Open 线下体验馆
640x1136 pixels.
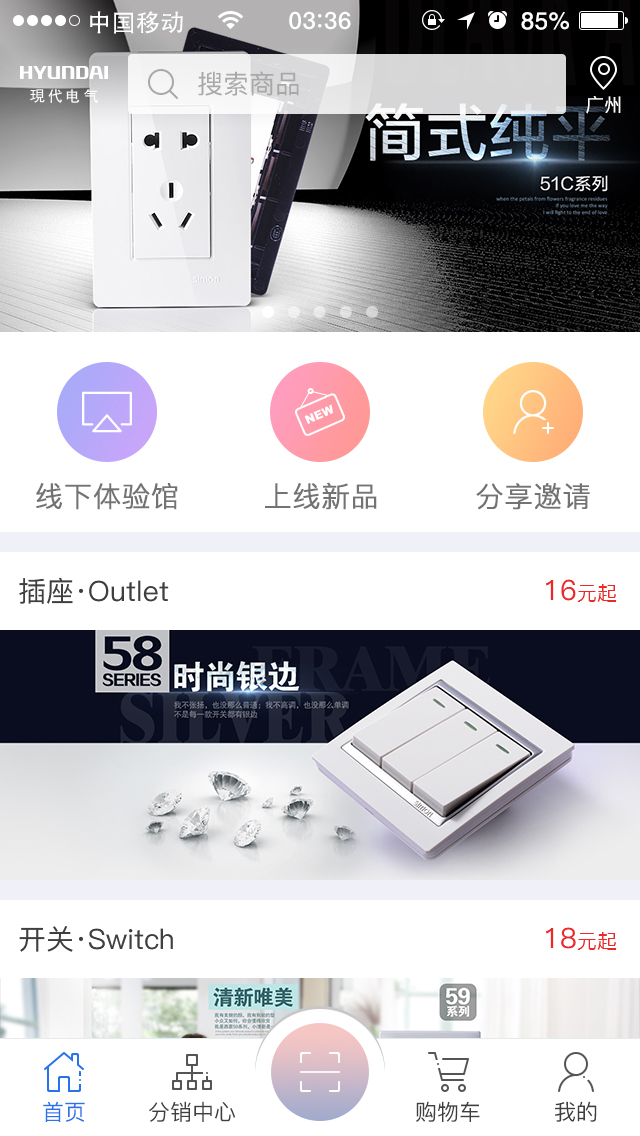tap(107, 437)
